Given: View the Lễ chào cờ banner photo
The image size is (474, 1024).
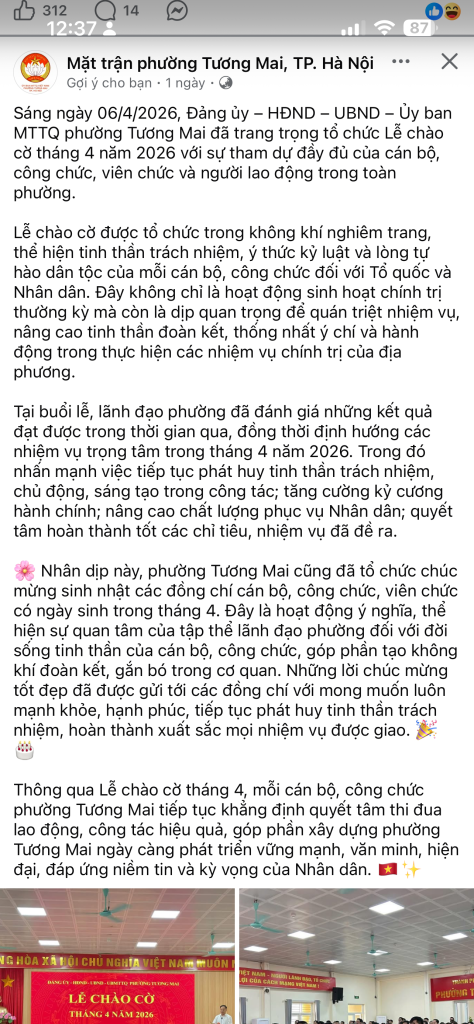Looking at the screenshot, I should tap(117, 955).
